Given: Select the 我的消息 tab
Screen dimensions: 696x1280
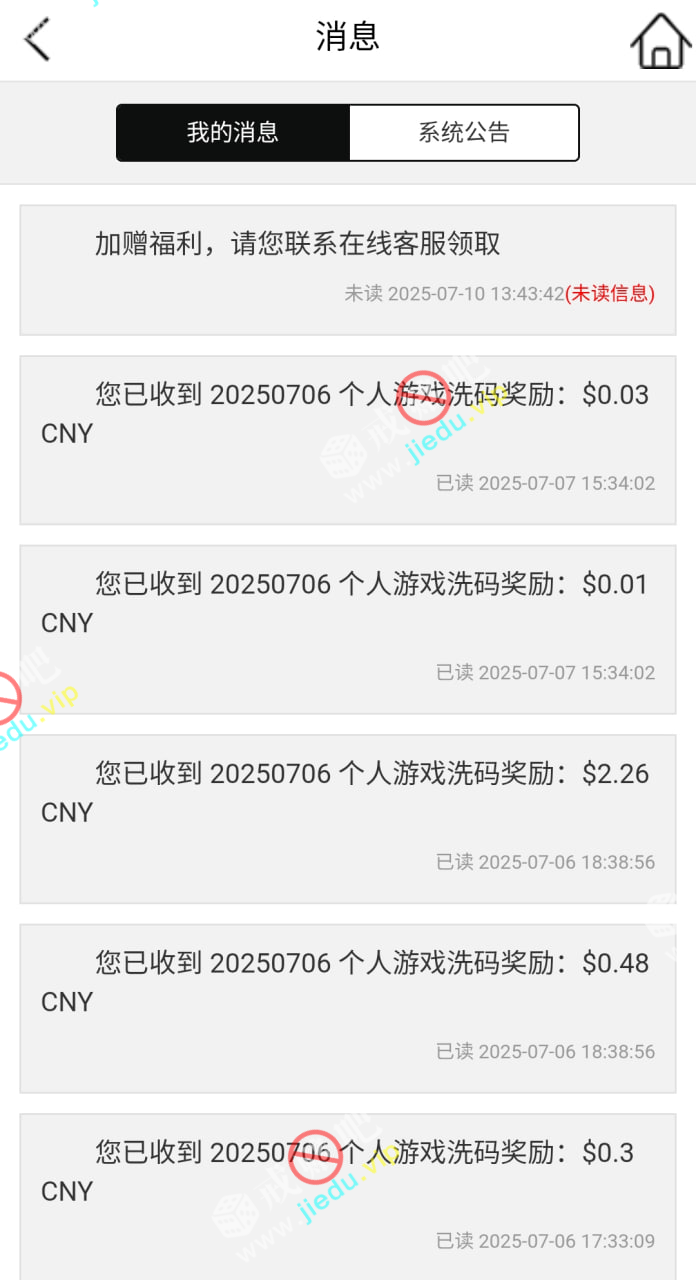Looking at the screenshot, I should click(233, 133).
